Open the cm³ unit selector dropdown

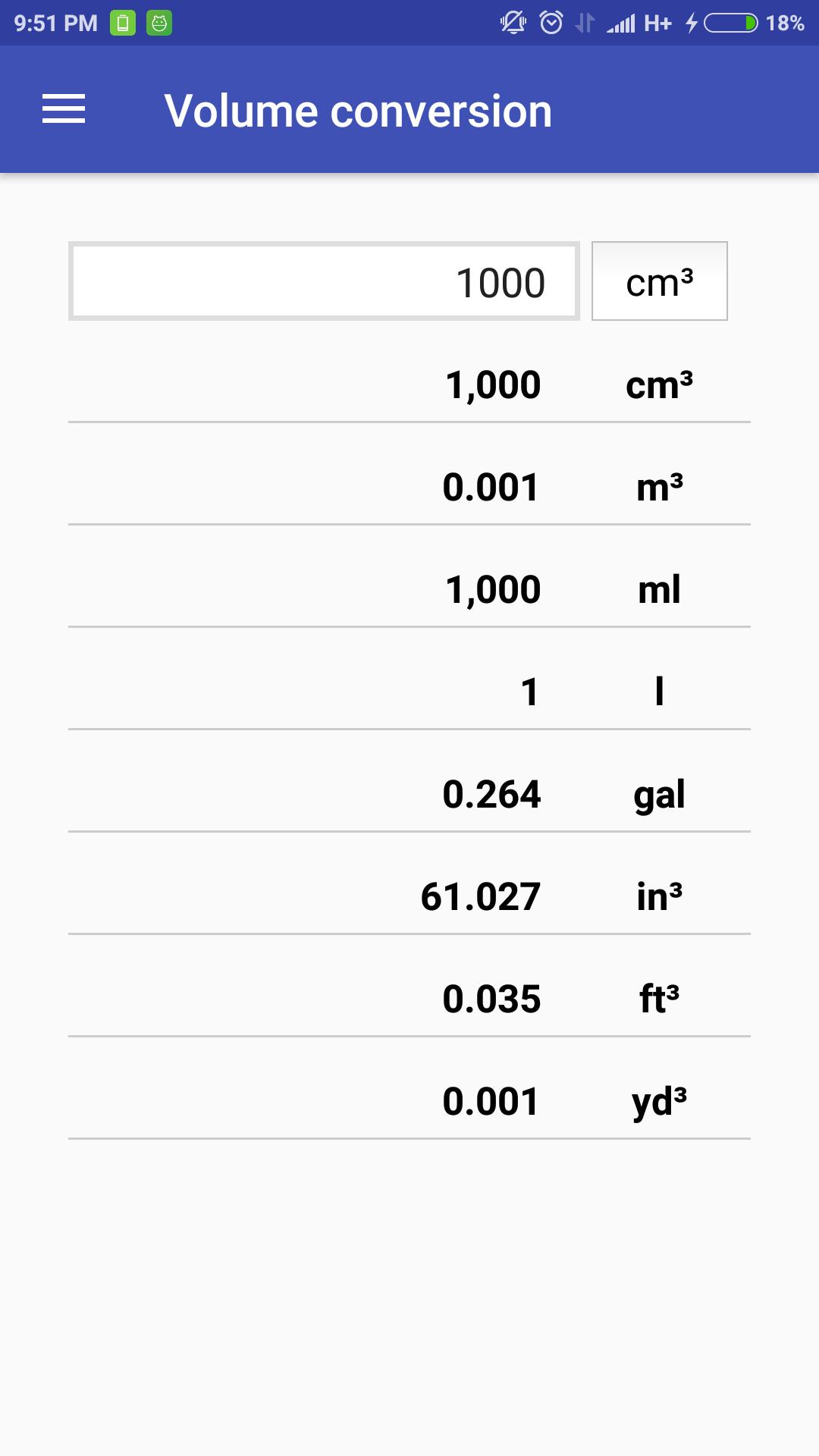[659, 281]
